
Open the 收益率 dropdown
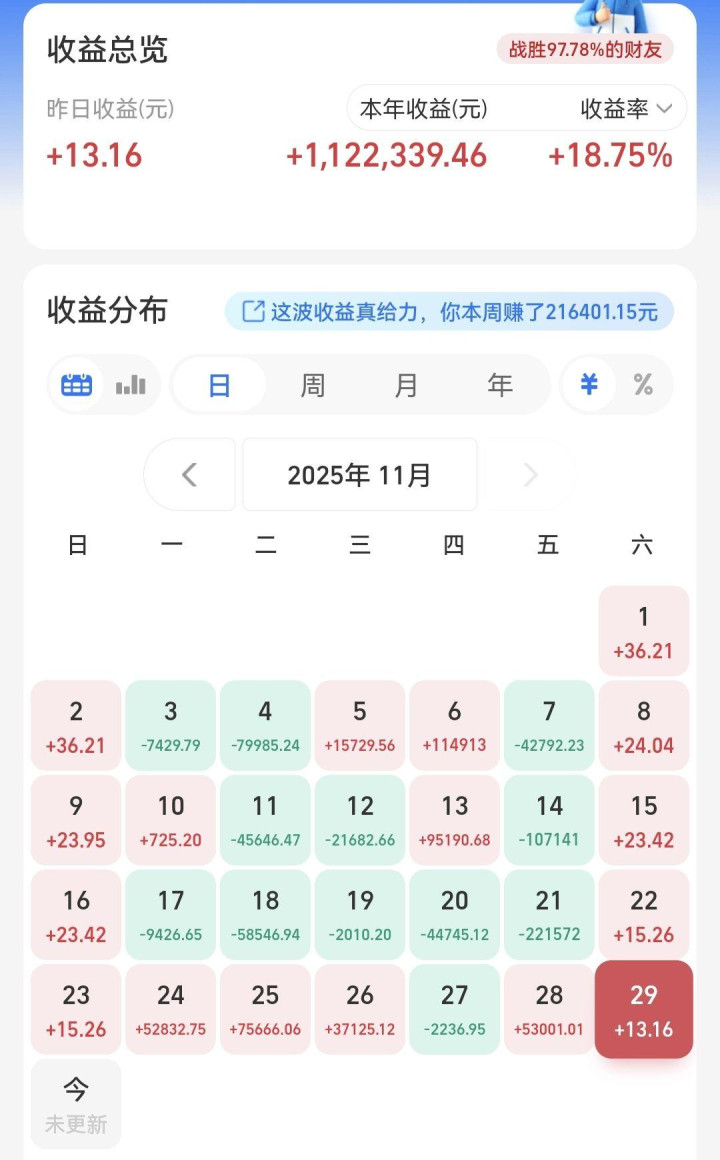(626, 109)
